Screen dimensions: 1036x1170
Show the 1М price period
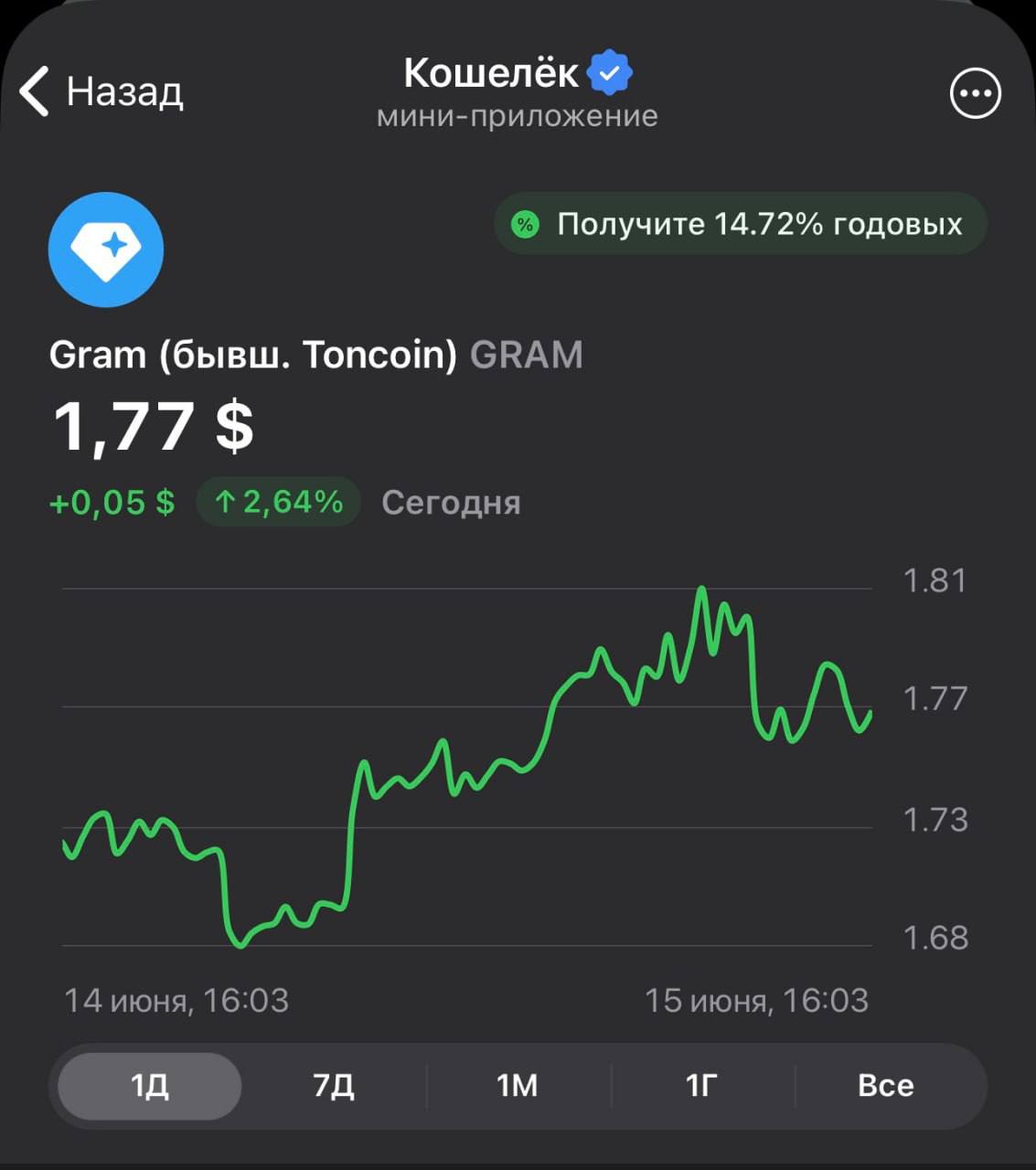(518, 1086)
